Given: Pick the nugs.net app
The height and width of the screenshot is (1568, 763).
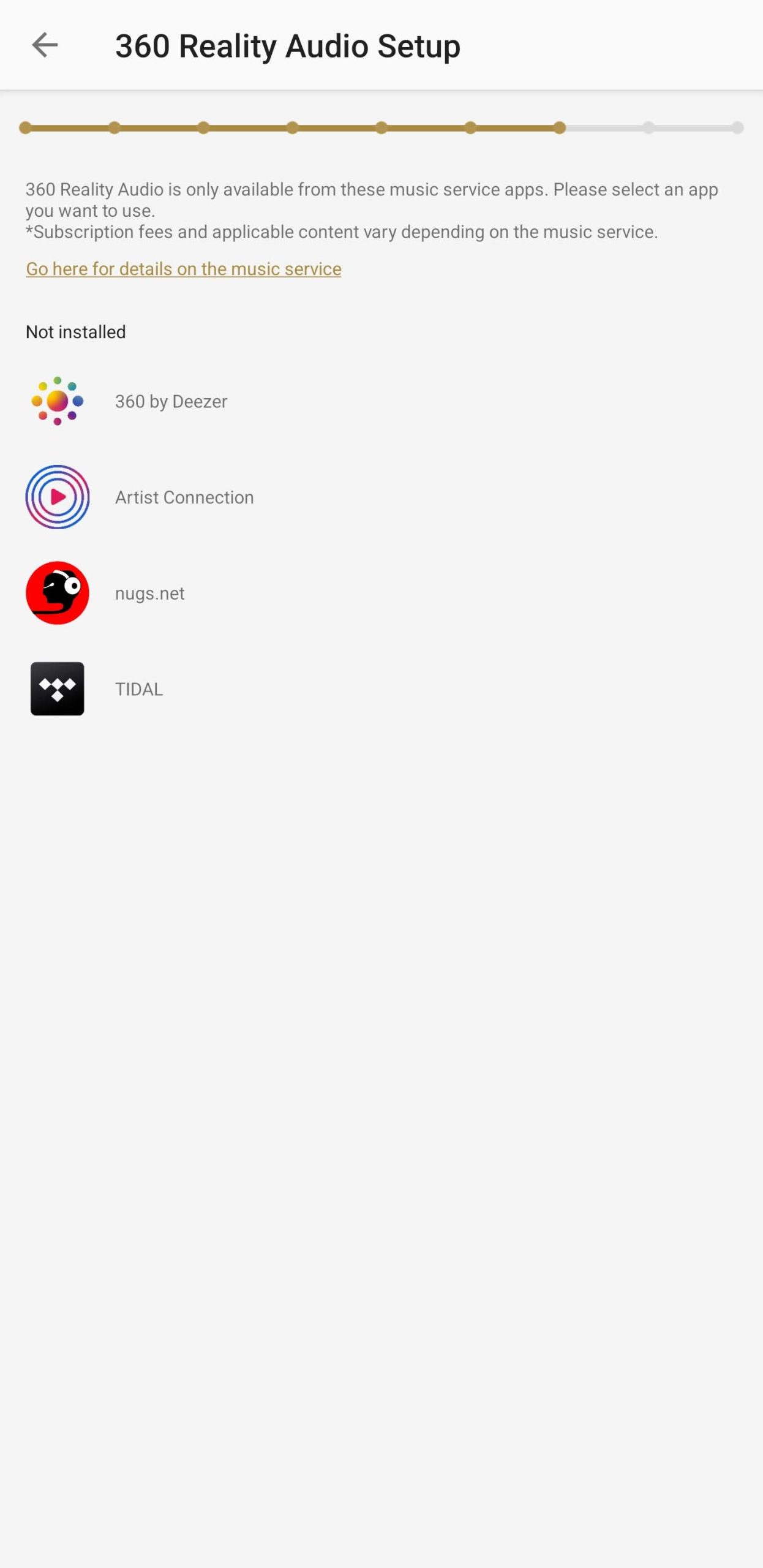Looking at the screenshot, I should coord(149,594).
